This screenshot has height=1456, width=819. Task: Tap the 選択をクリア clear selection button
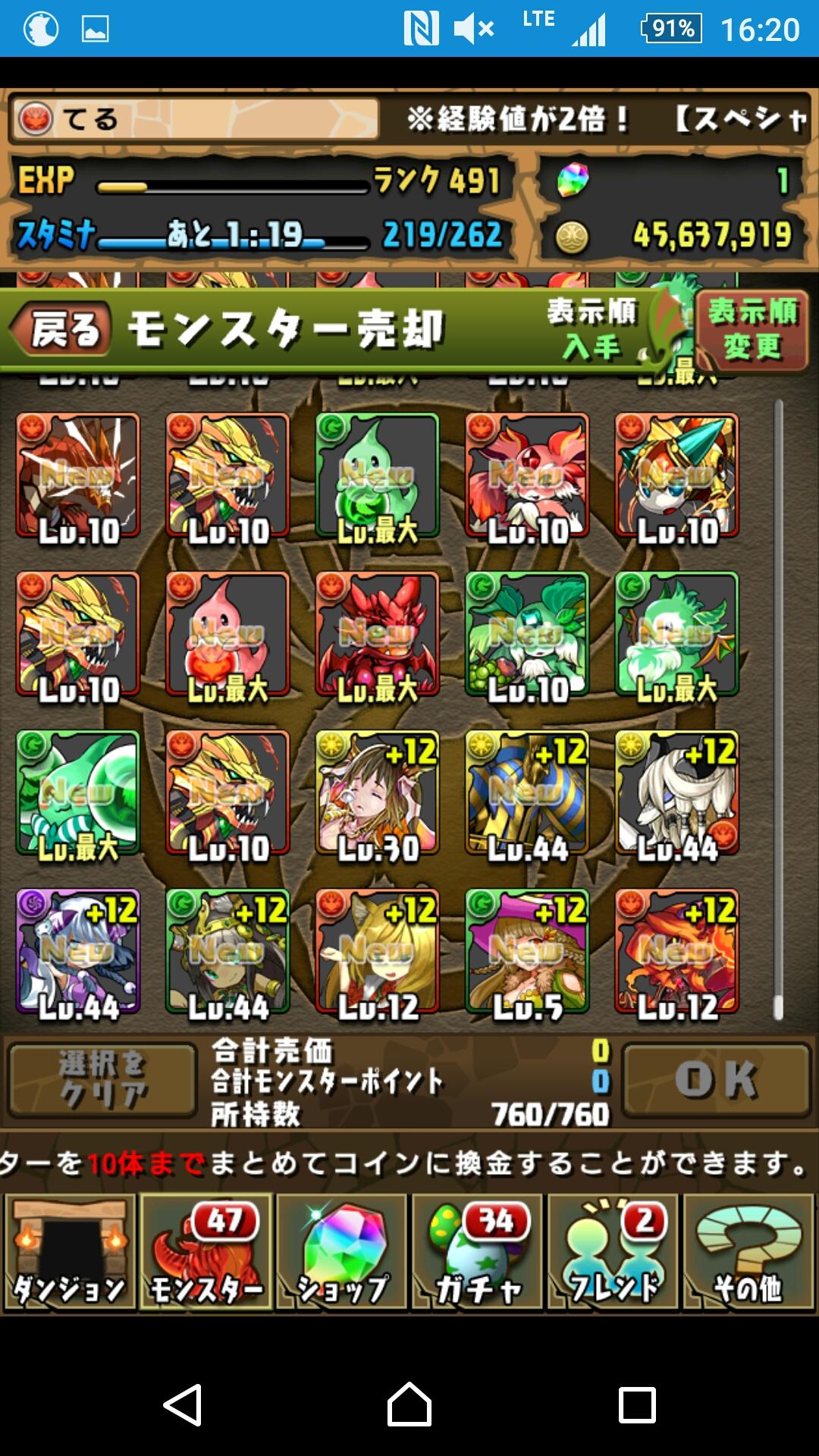pos(102,1080)
